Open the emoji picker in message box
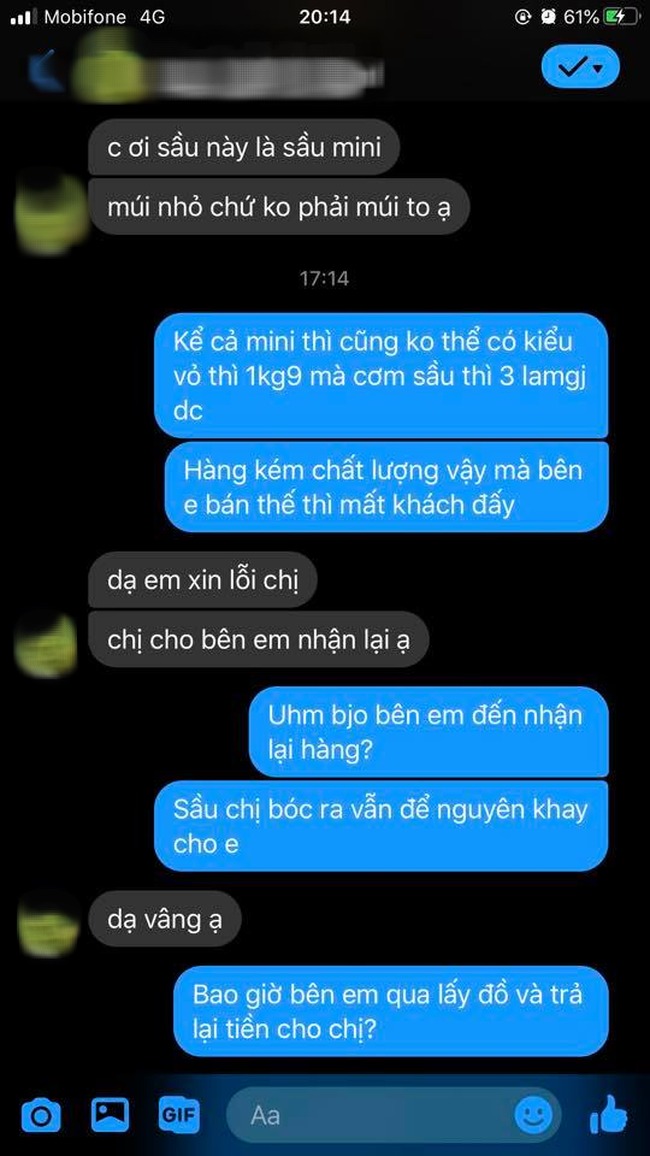650x1156 pixels. click(x=534, y=1115)
